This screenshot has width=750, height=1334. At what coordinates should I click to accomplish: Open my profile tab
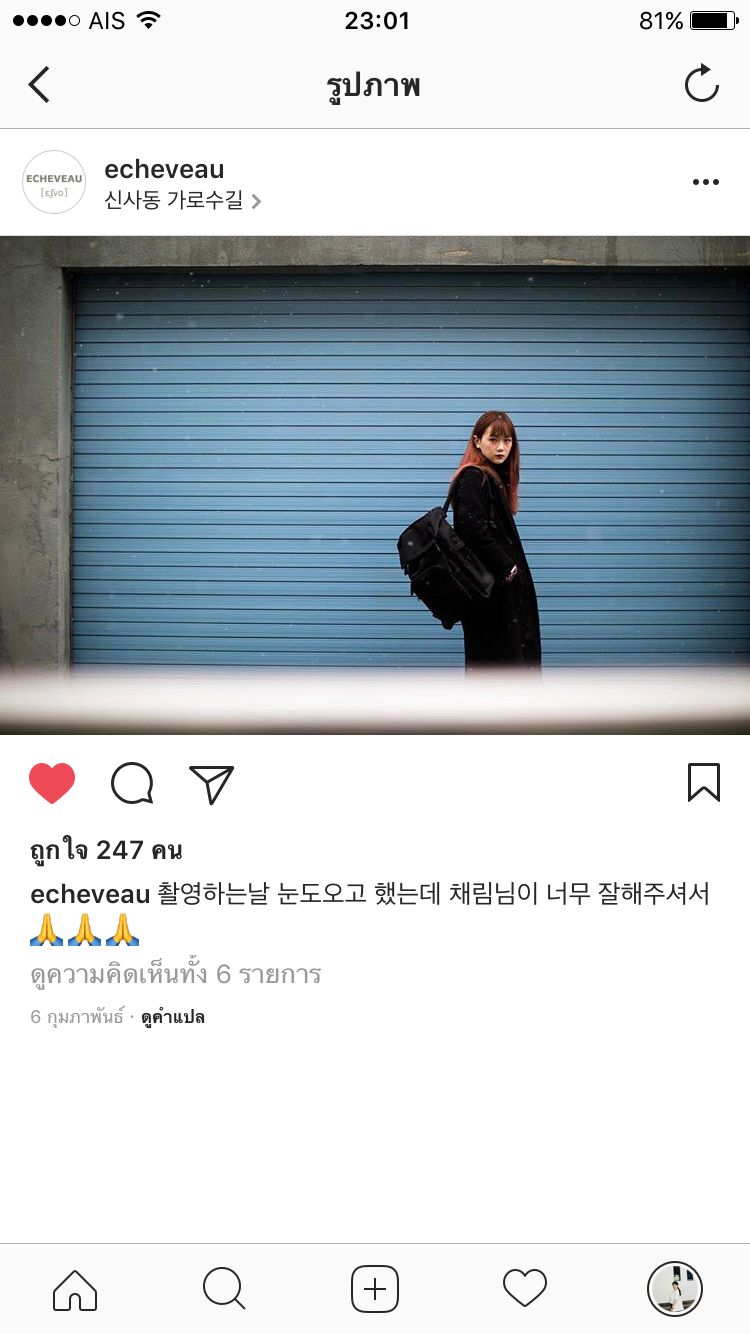675,1289
